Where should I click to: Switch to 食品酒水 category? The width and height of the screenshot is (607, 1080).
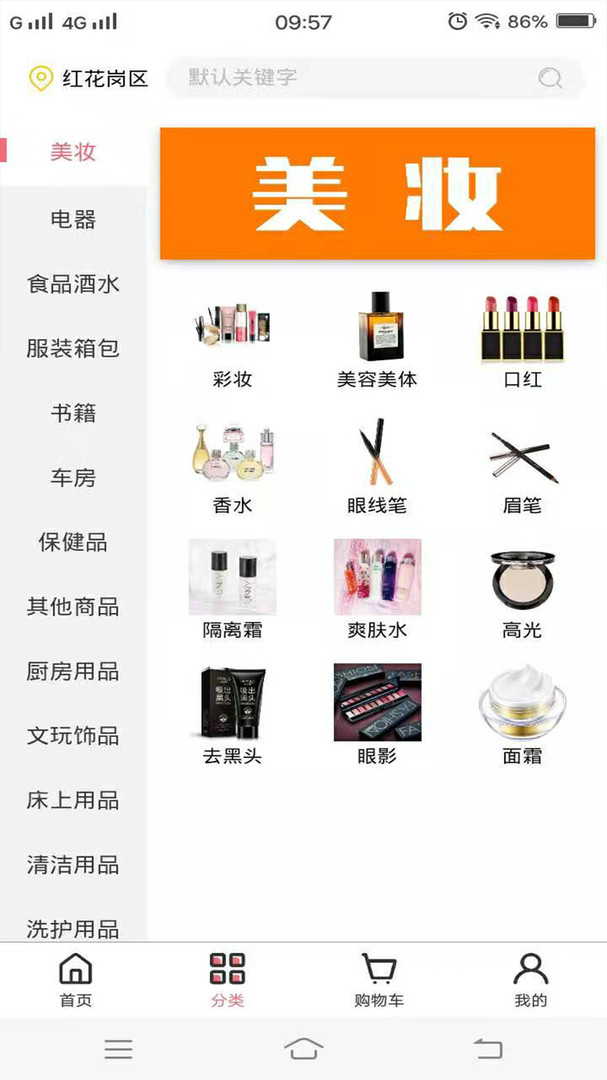point(73,284)
